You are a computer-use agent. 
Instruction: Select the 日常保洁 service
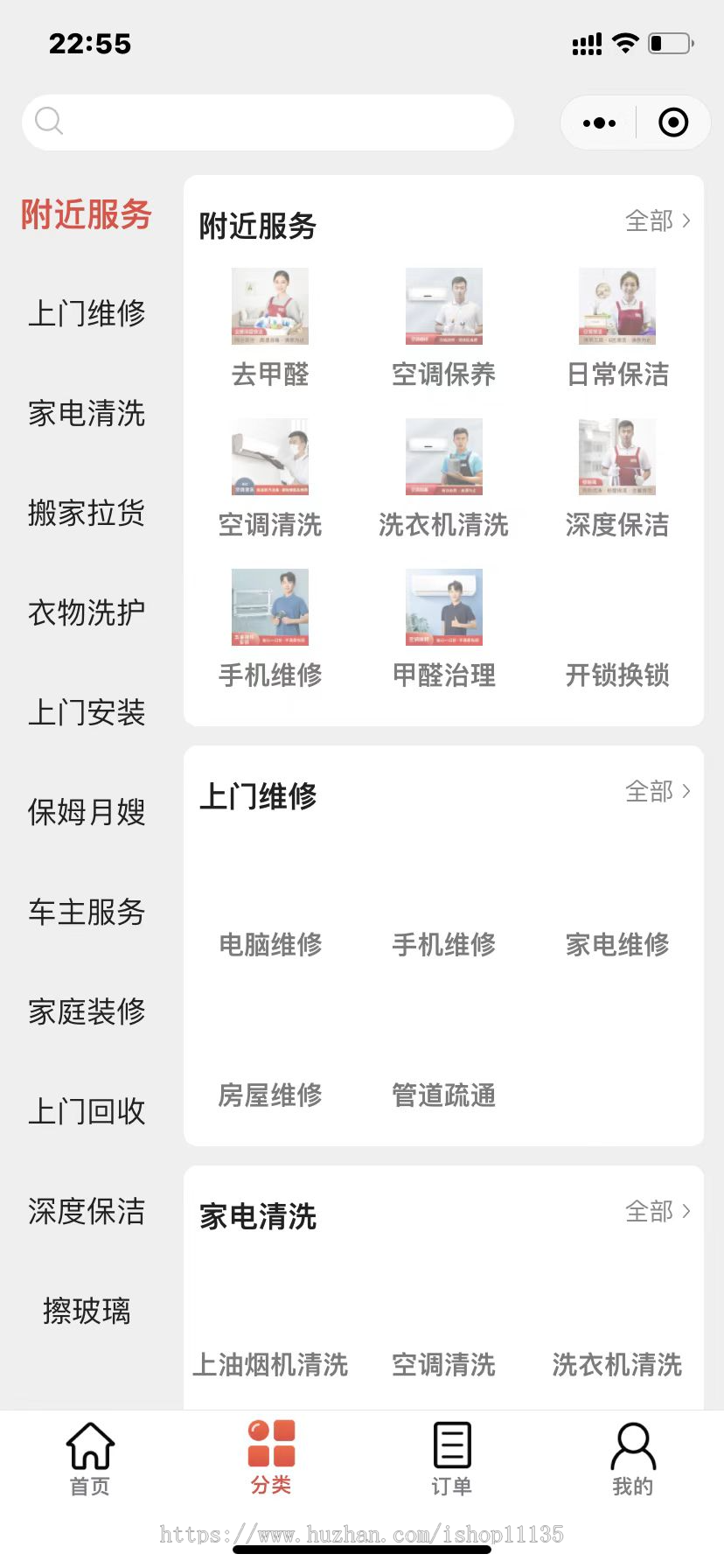tap(617, 327)
